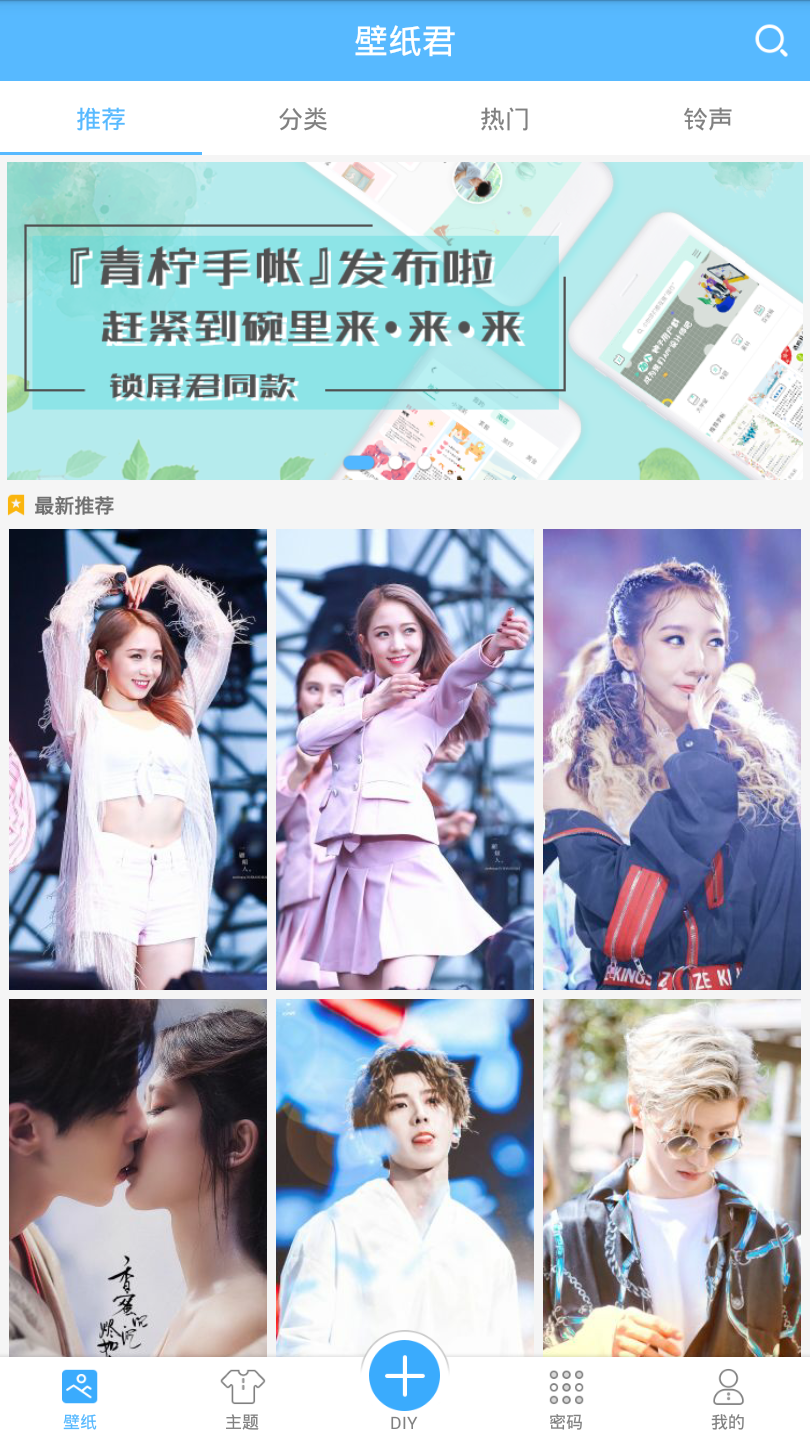Screen dimensions: 810x1440
Task: Open the 青柠手帐 promotional banner
Action: coord(405,320)
